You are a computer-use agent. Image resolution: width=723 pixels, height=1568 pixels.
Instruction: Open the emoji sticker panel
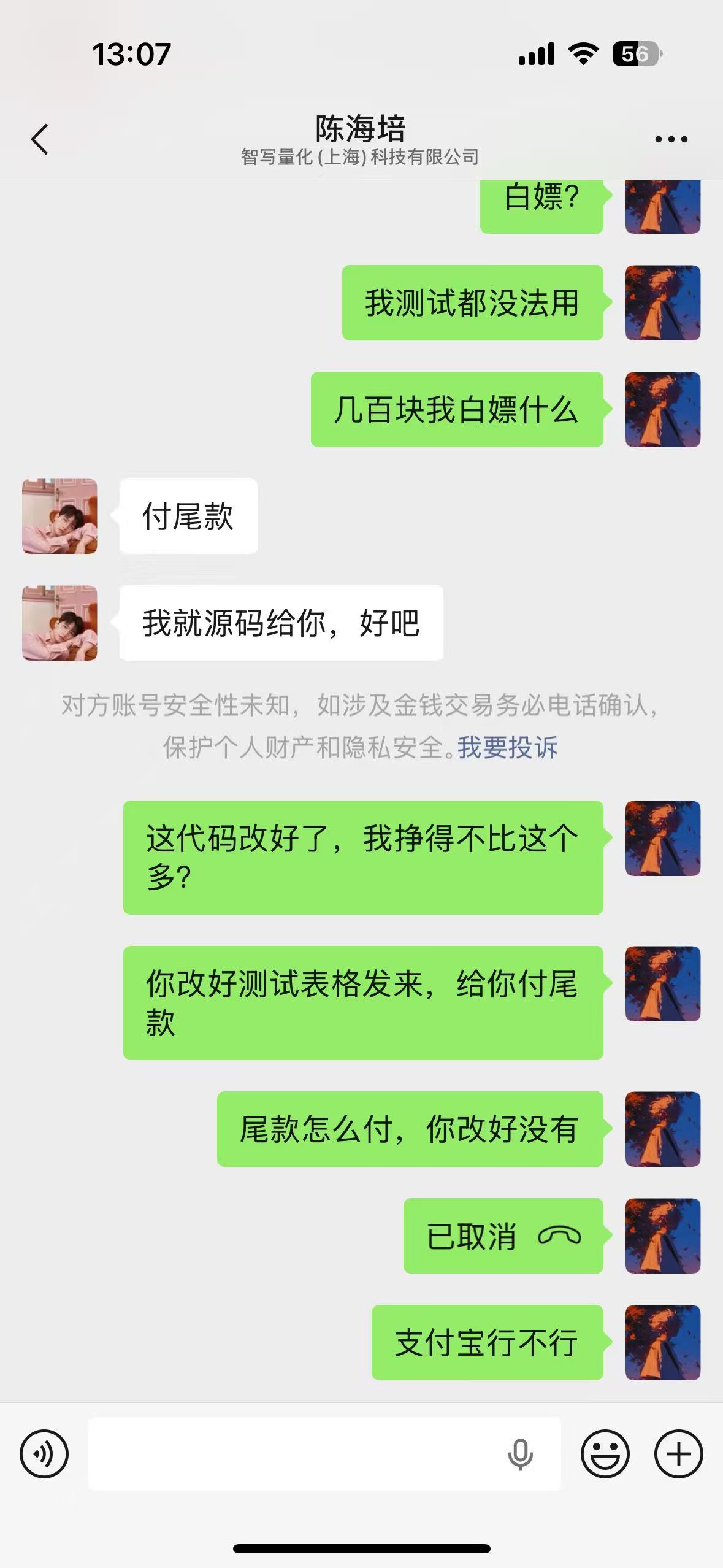point(605,1453)
